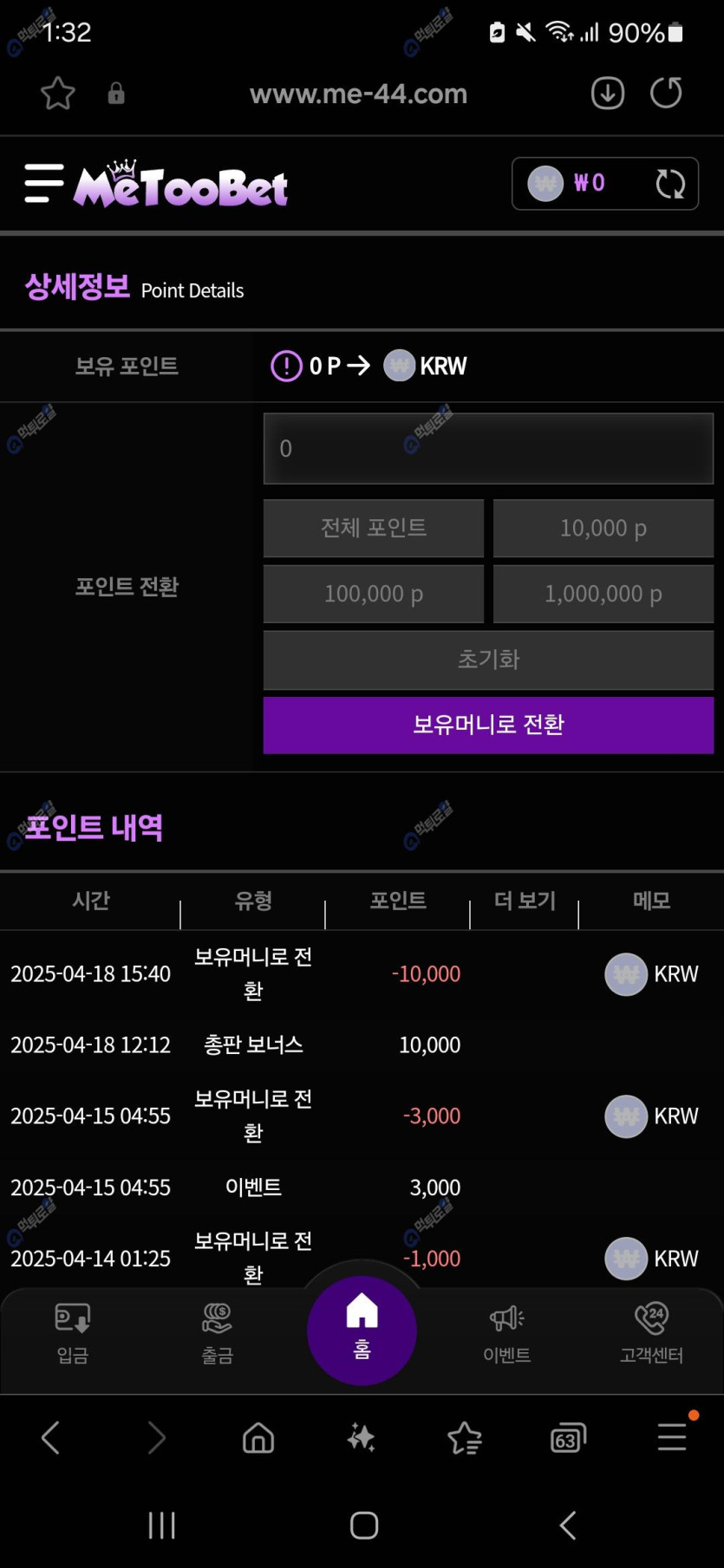Screen dimensions: 724x1568
Task: Choose the 100,000 p preset
Action: pyautogui.click(x=374, y=594)
